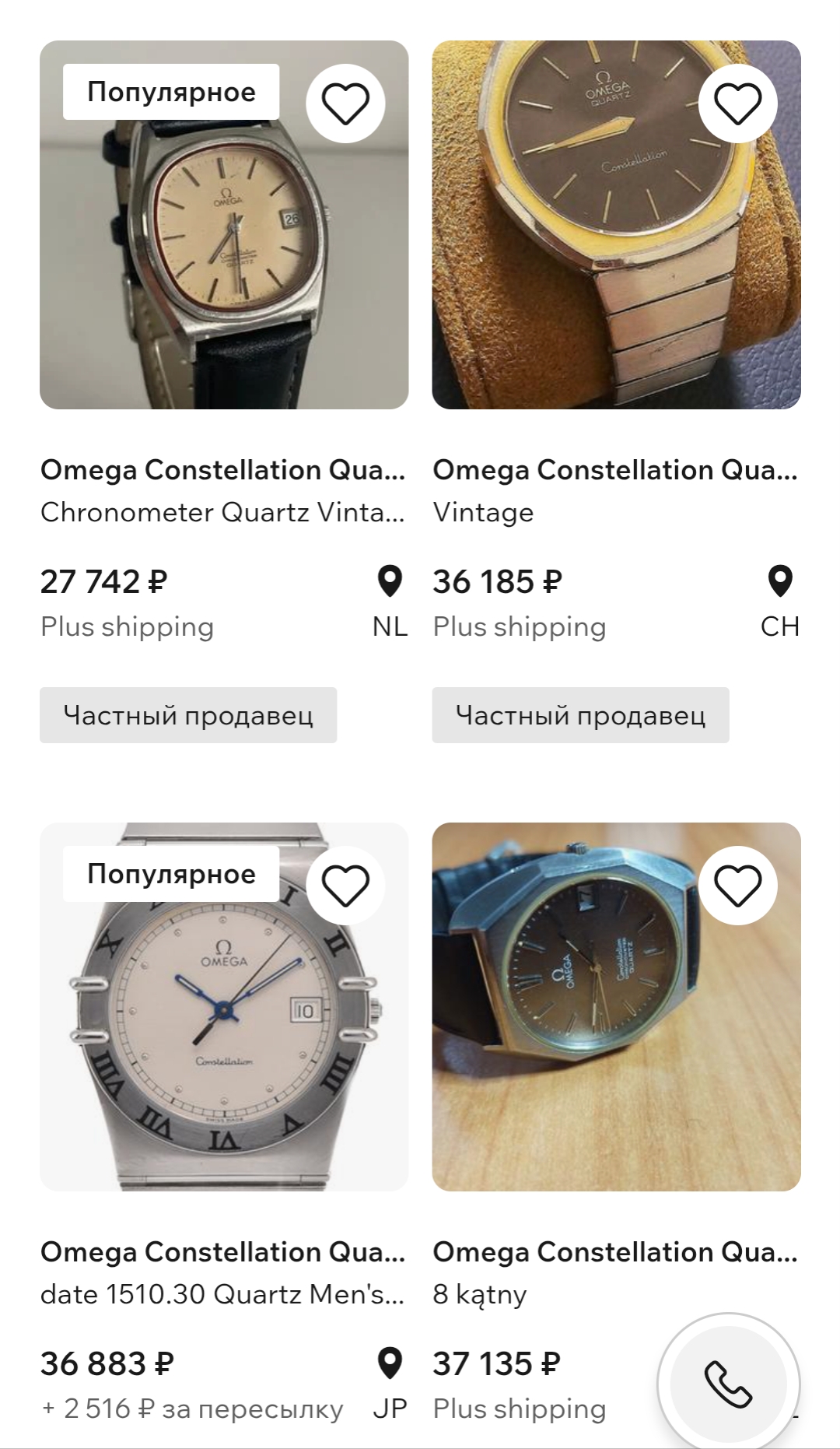Favorite the 27 742 ₽ Omega listing from NL

click(345, 103)
